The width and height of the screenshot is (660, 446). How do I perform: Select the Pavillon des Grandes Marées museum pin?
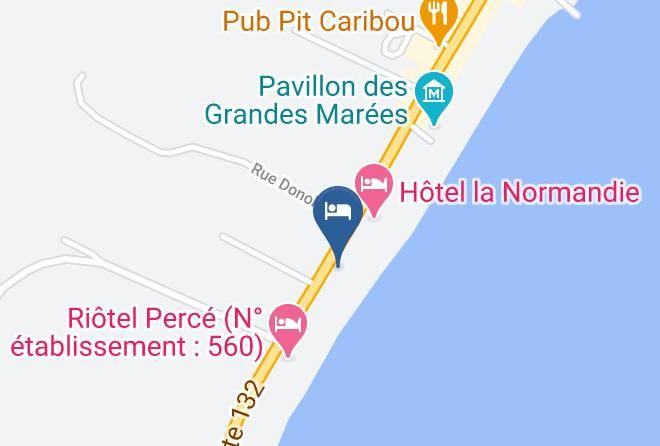434,95
